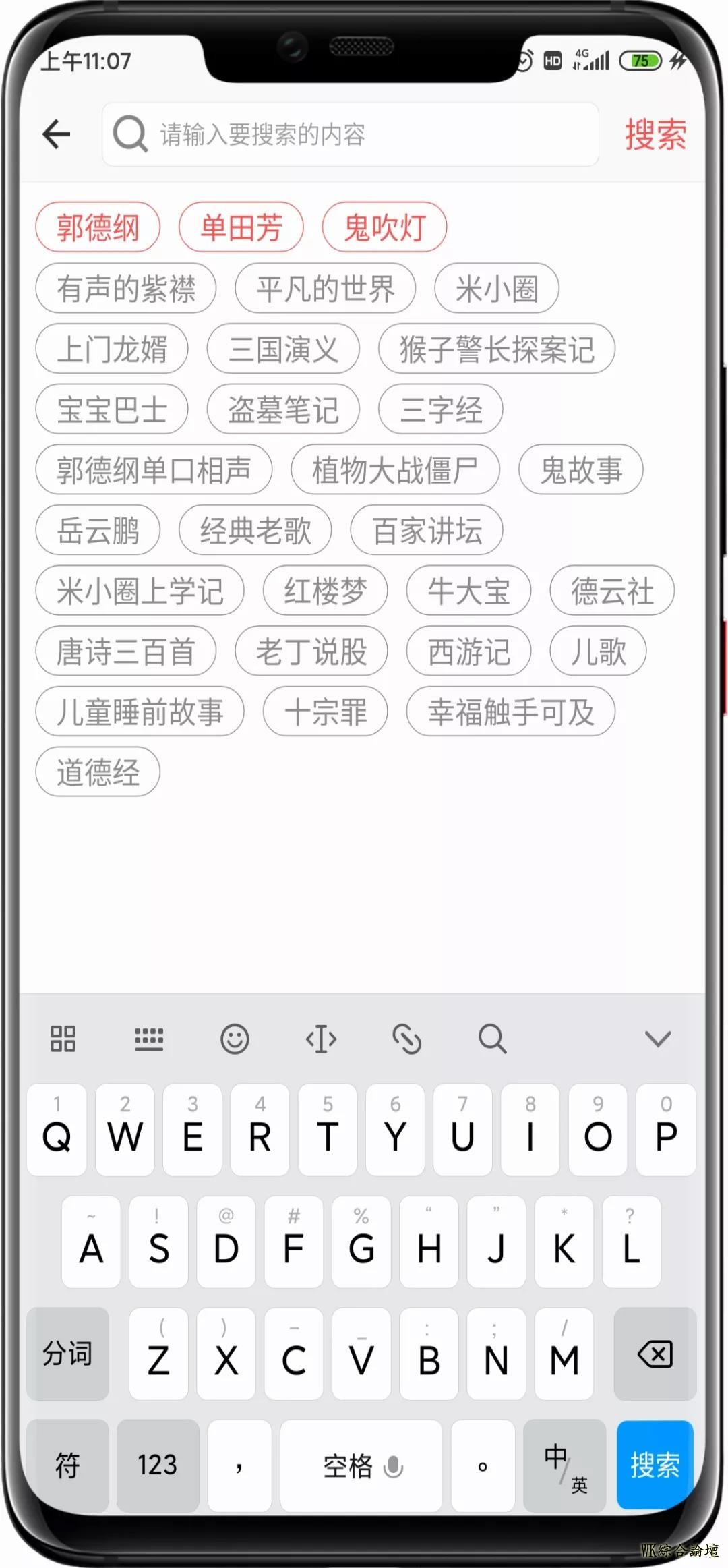Hide the keyboard with the down chevron
This screenshot has height=1568, width=728.
pos(657,1039)
